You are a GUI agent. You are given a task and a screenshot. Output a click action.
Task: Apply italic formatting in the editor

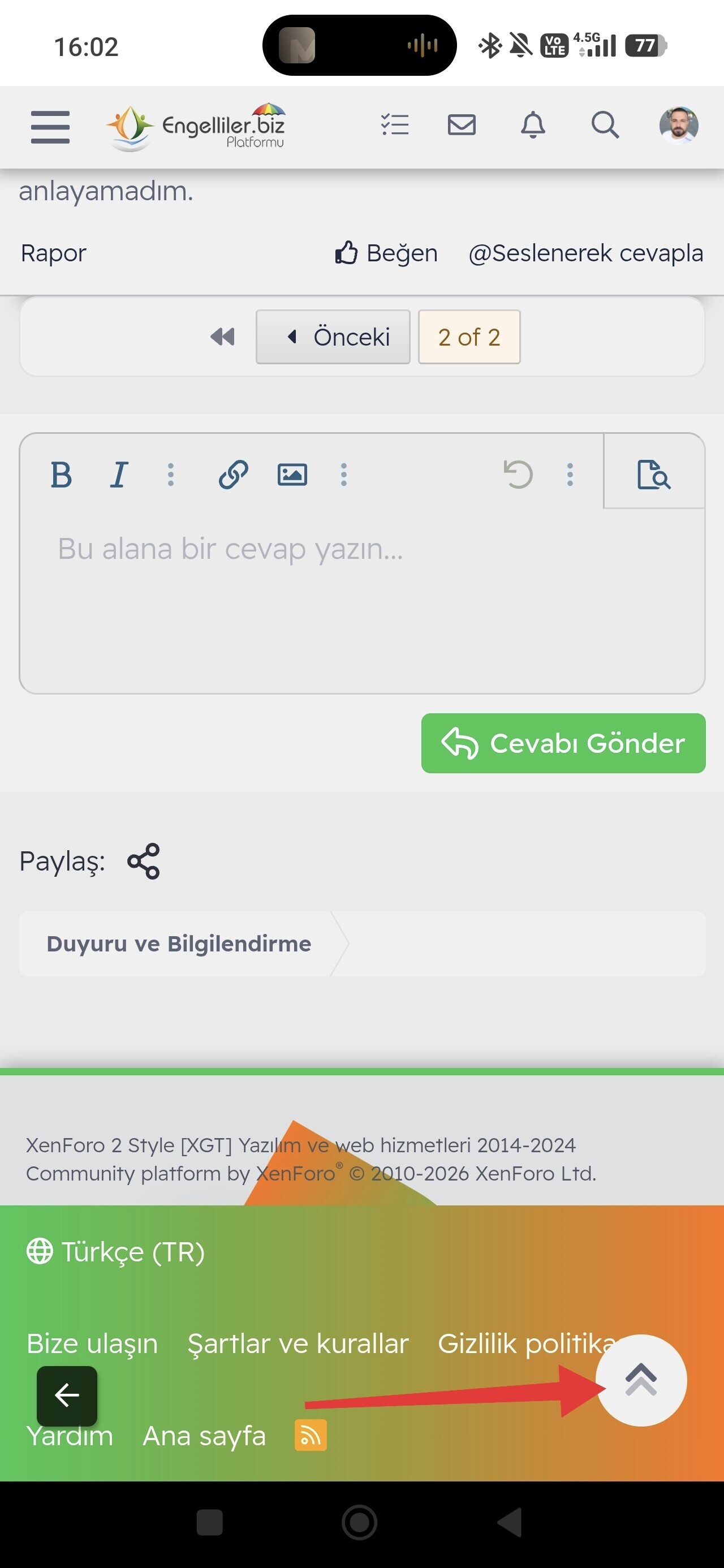119,475
